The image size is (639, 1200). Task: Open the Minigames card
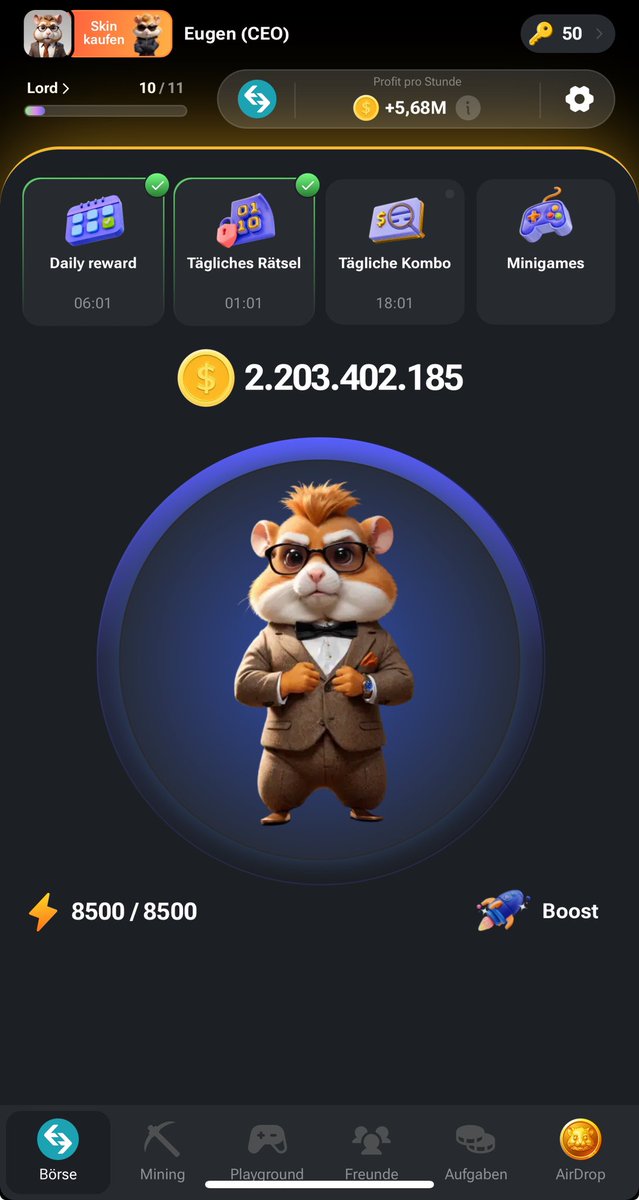click(546, 251)
